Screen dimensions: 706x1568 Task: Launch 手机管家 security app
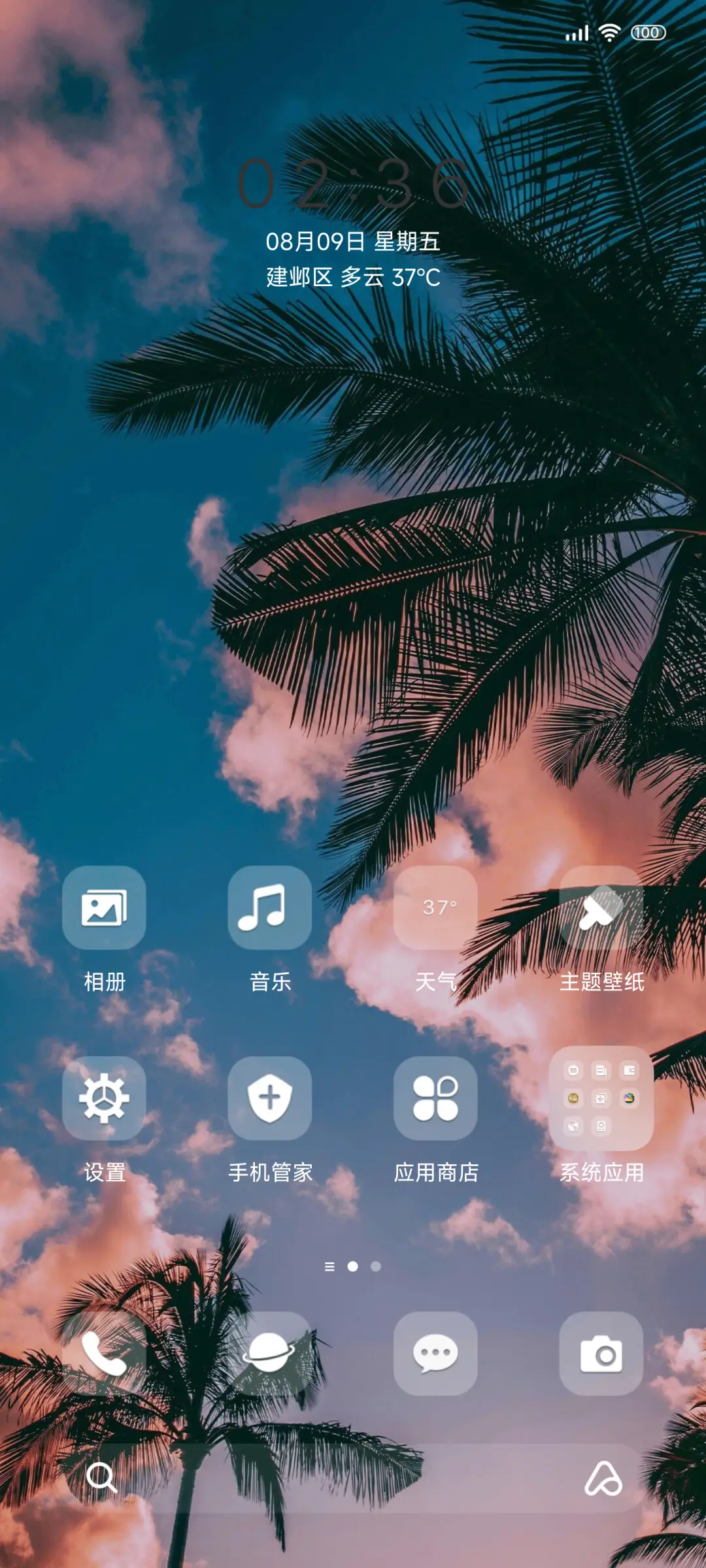pyautogui.click(x=269, y=1098)
